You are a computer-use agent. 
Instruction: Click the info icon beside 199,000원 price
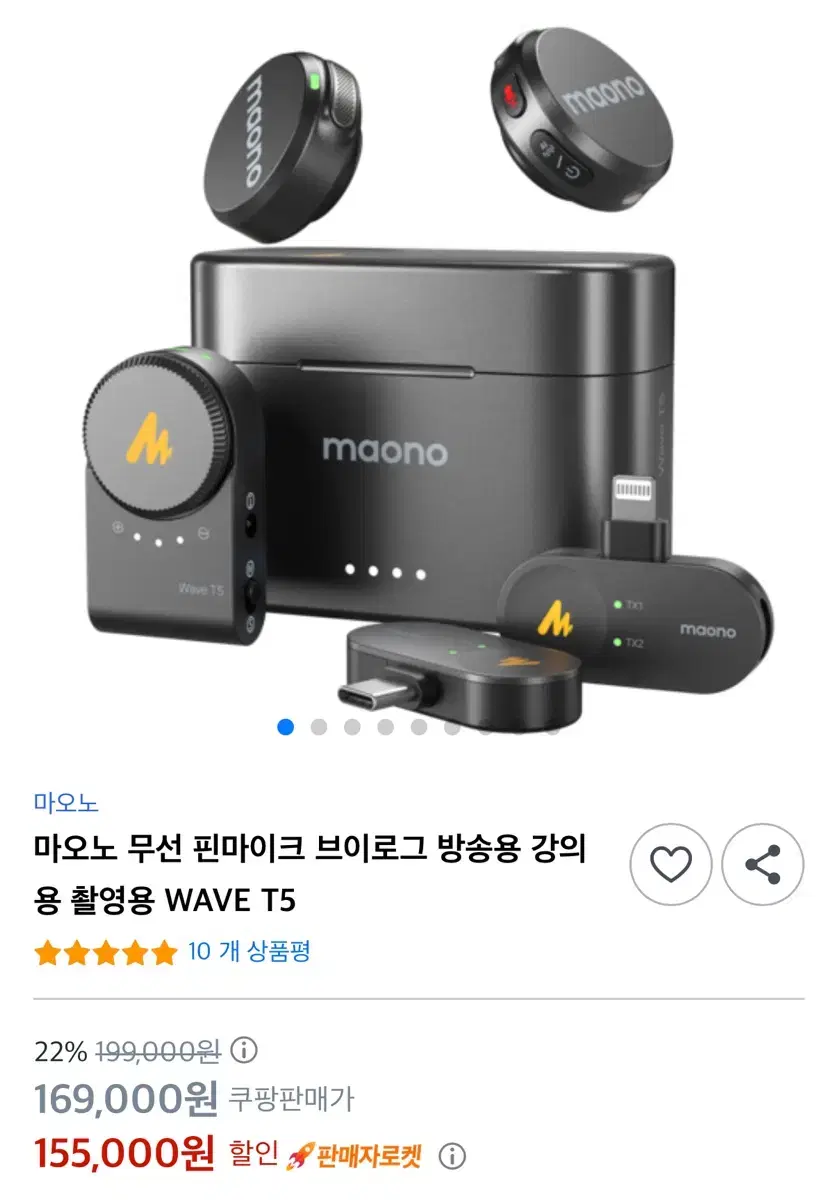tap(243, 1052)
